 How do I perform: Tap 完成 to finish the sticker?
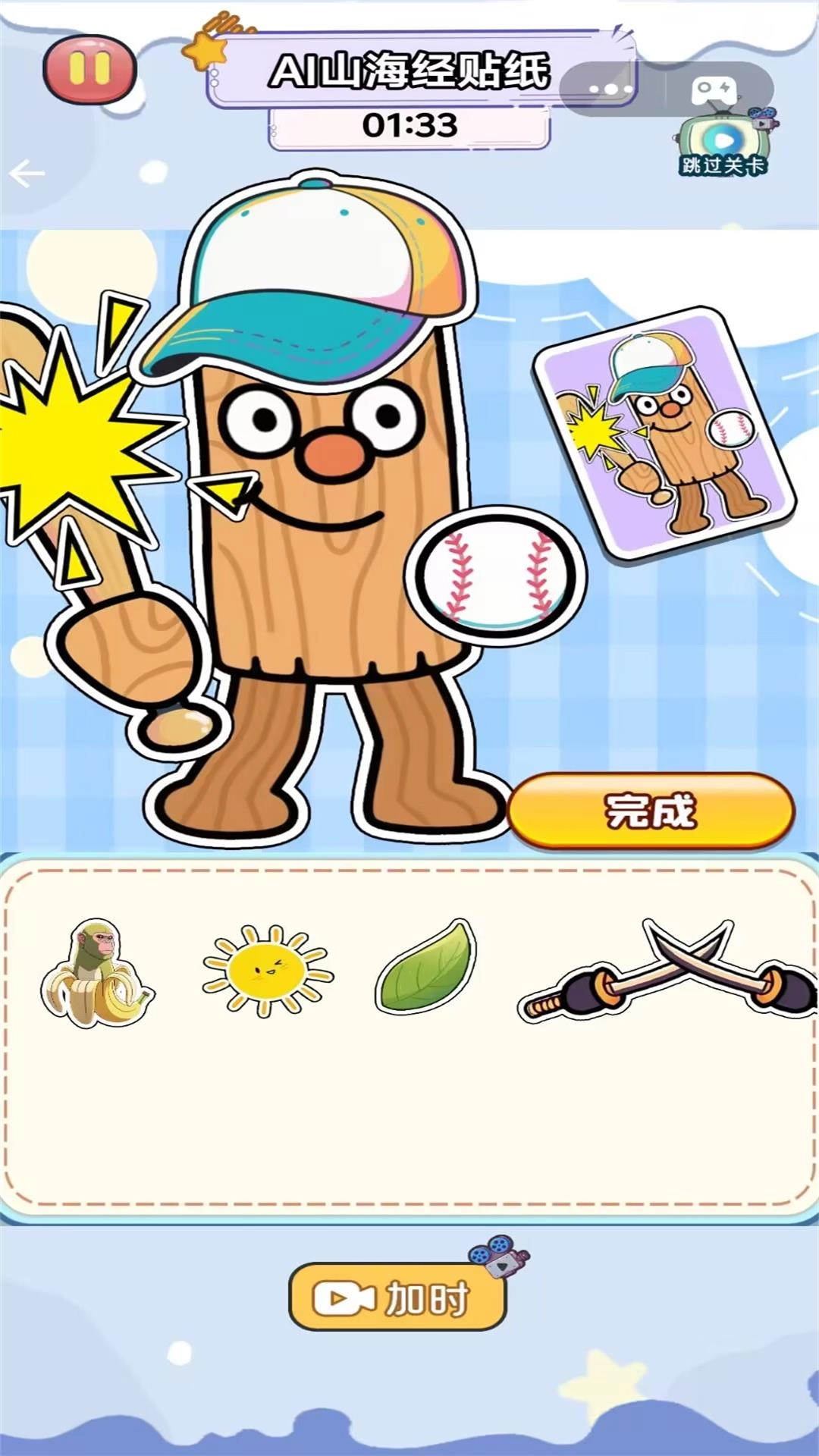pyautogui.click(x=651, y=811)
